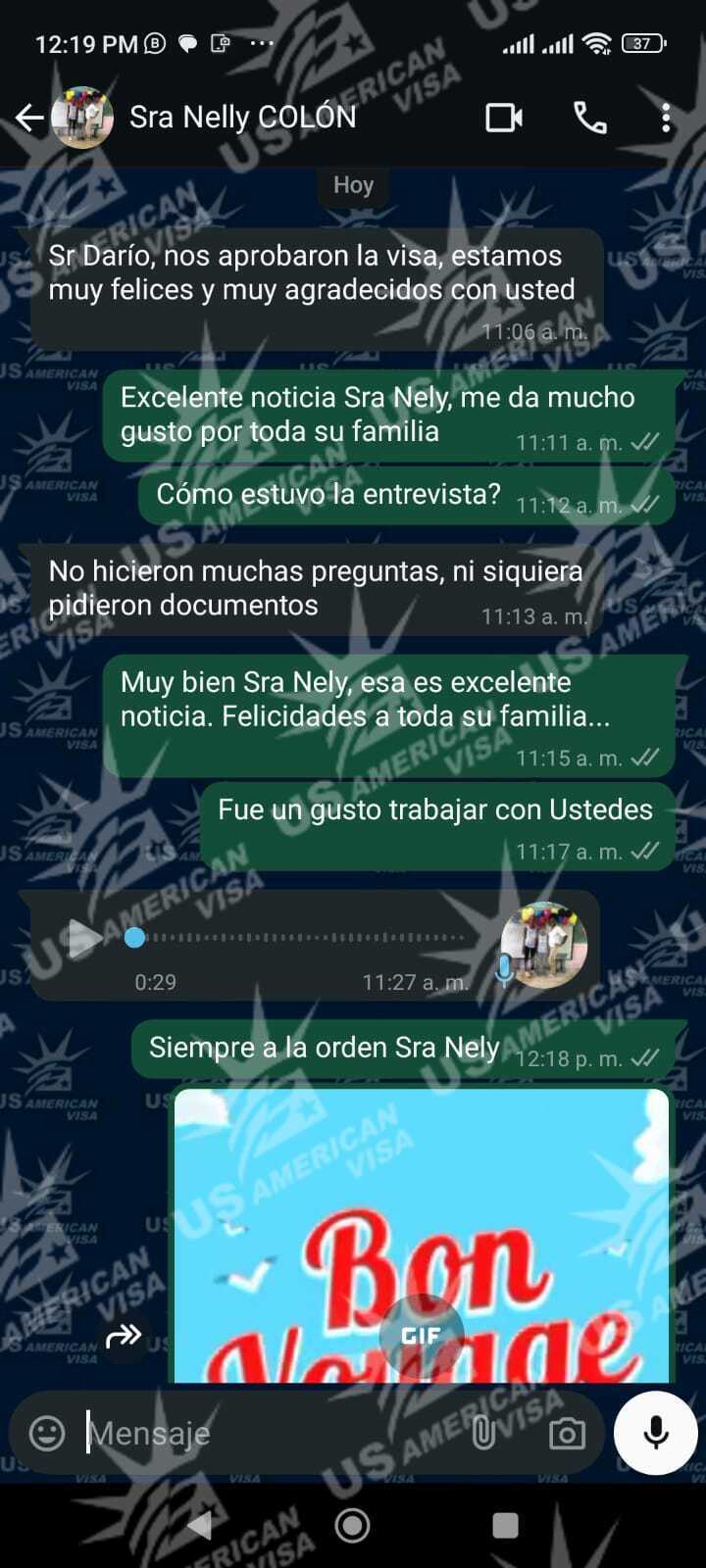
Task: Record a voice message with the microphone
Action: click(655, 1433)
